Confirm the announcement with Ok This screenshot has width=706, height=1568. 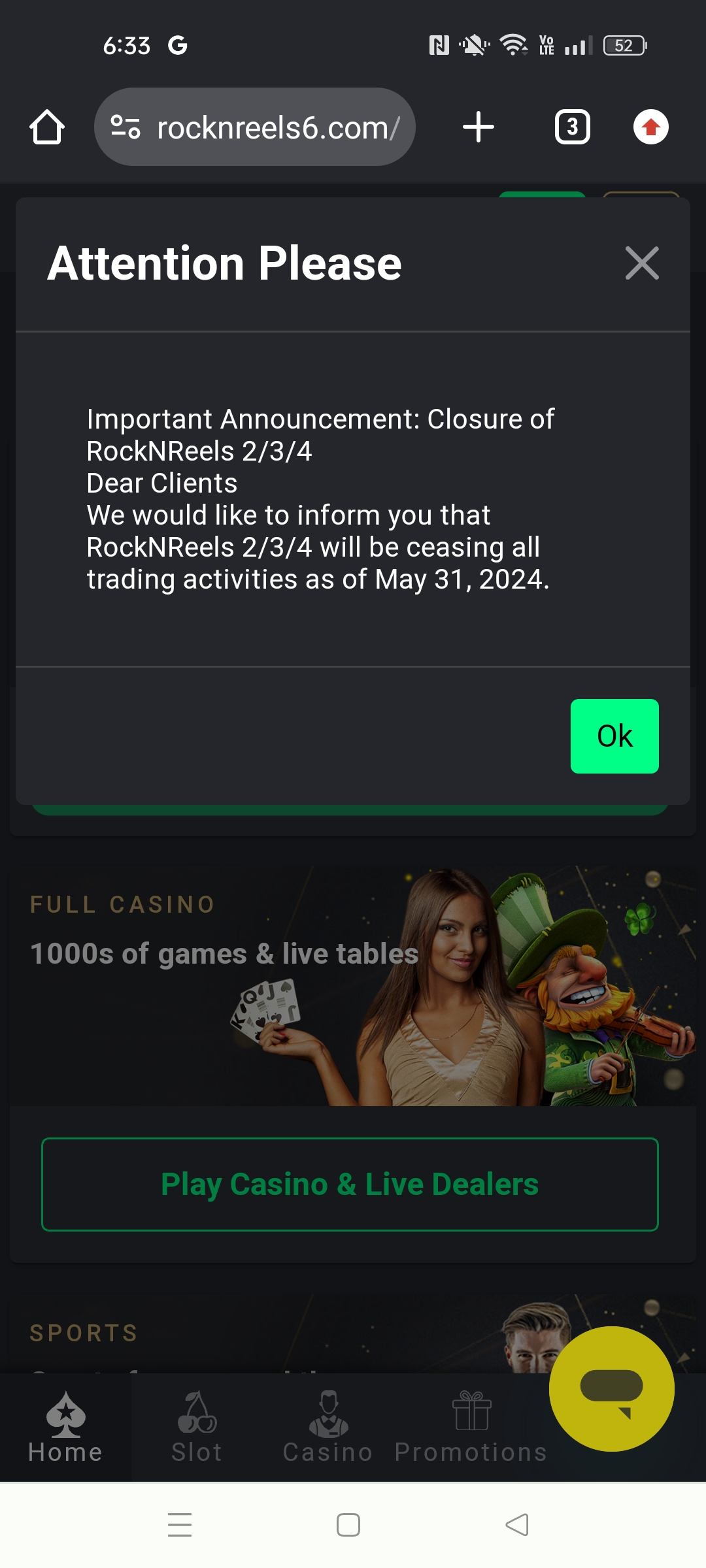(614, 736)
